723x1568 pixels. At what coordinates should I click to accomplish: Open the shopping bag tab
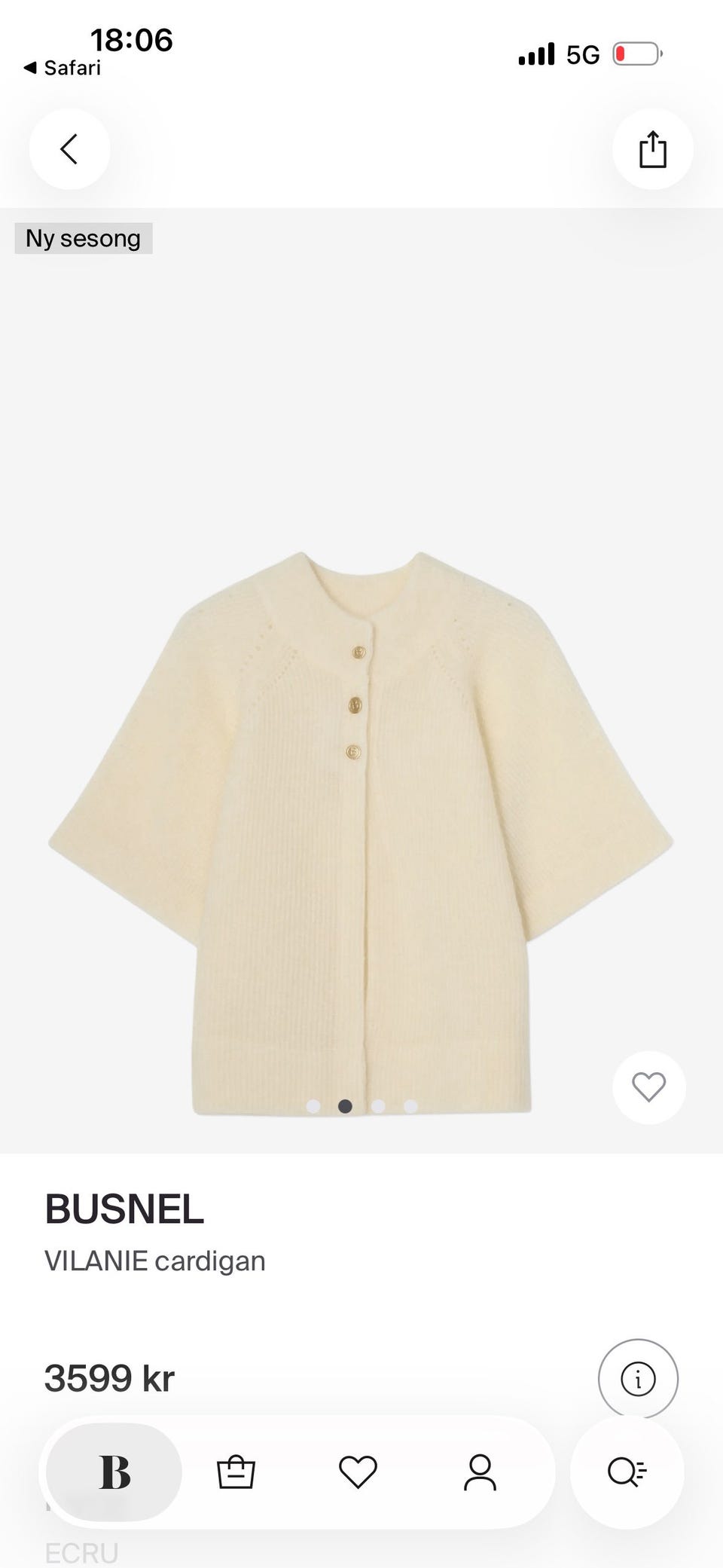pyautogui.click(x=236, y=1472)
